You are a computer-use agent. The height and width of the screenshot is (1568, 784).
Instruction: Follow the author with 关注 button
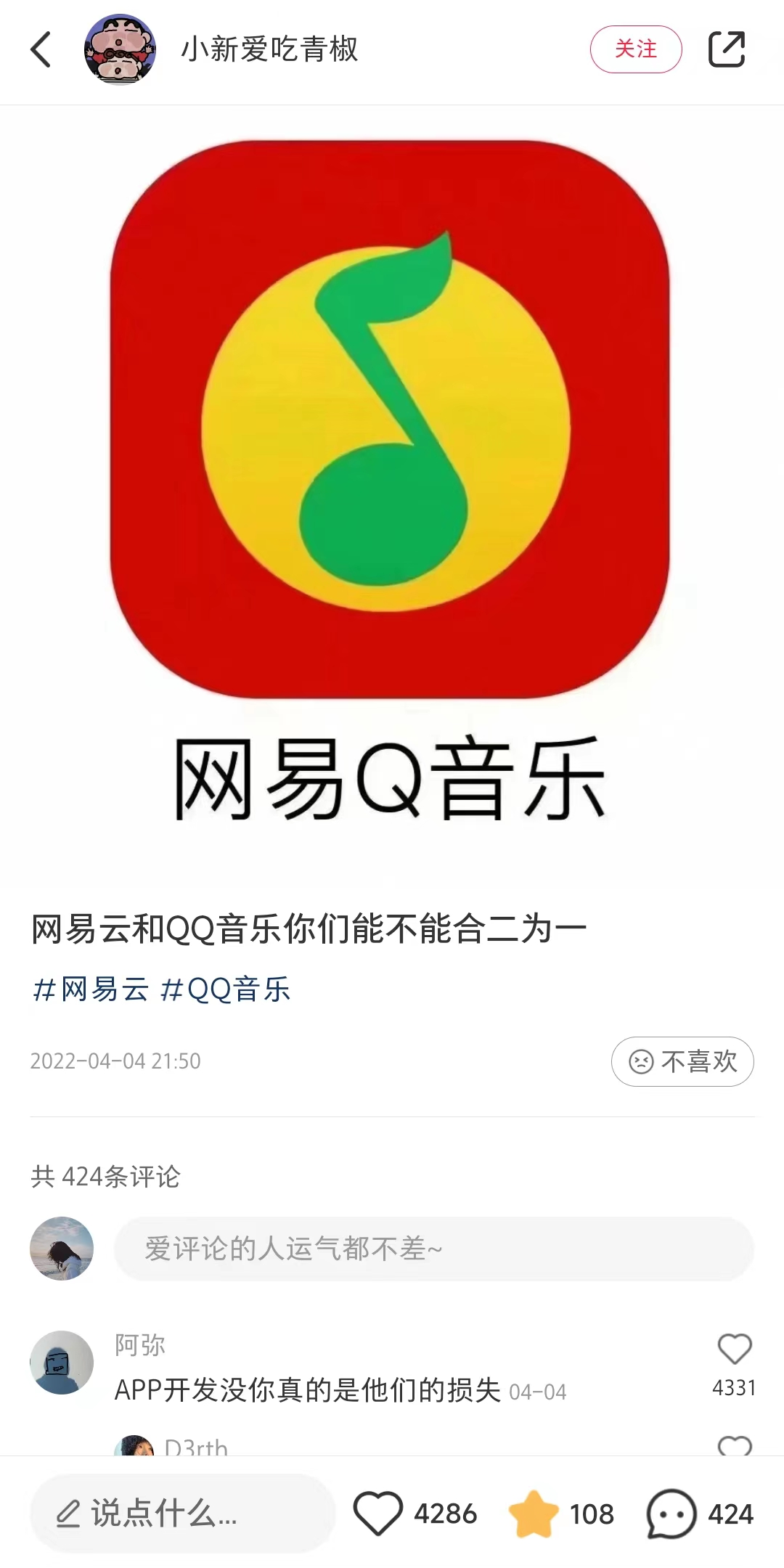pyautogui.click(x=635, y=49)
